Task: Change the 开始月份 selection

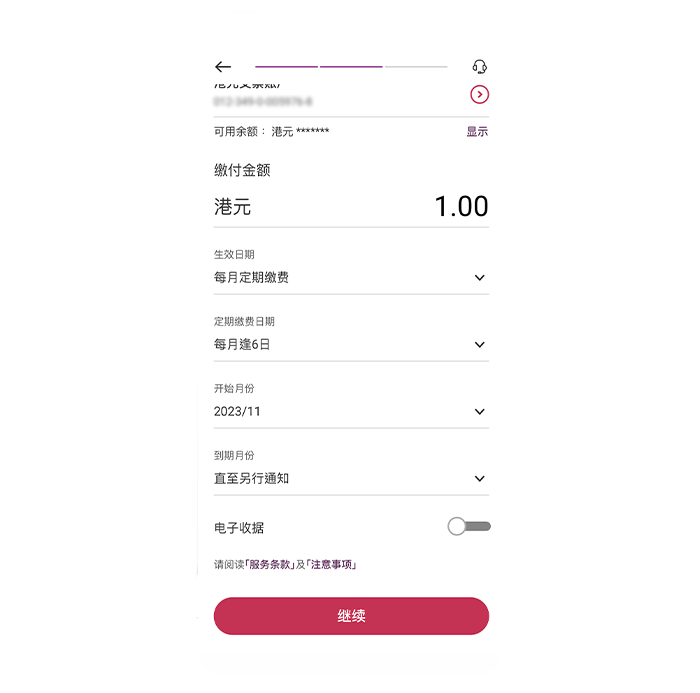Action: pyautogui.click(x=351, y=411)
